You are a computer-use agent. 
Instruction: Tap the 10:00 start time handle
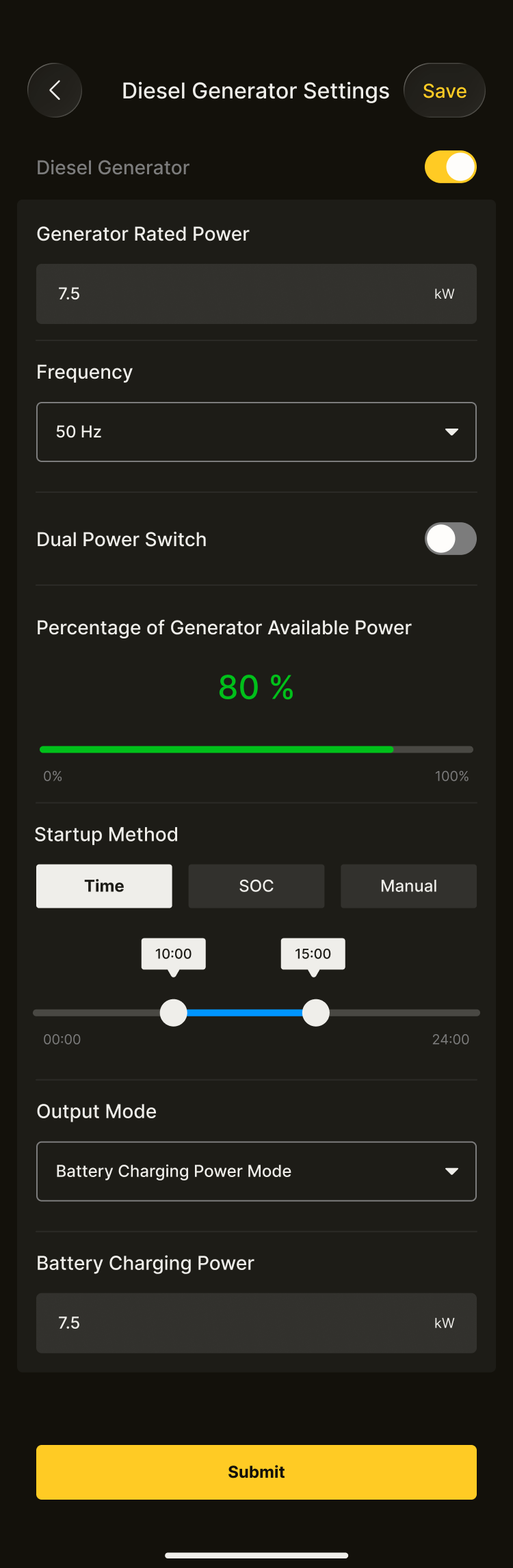point(174,1012)
